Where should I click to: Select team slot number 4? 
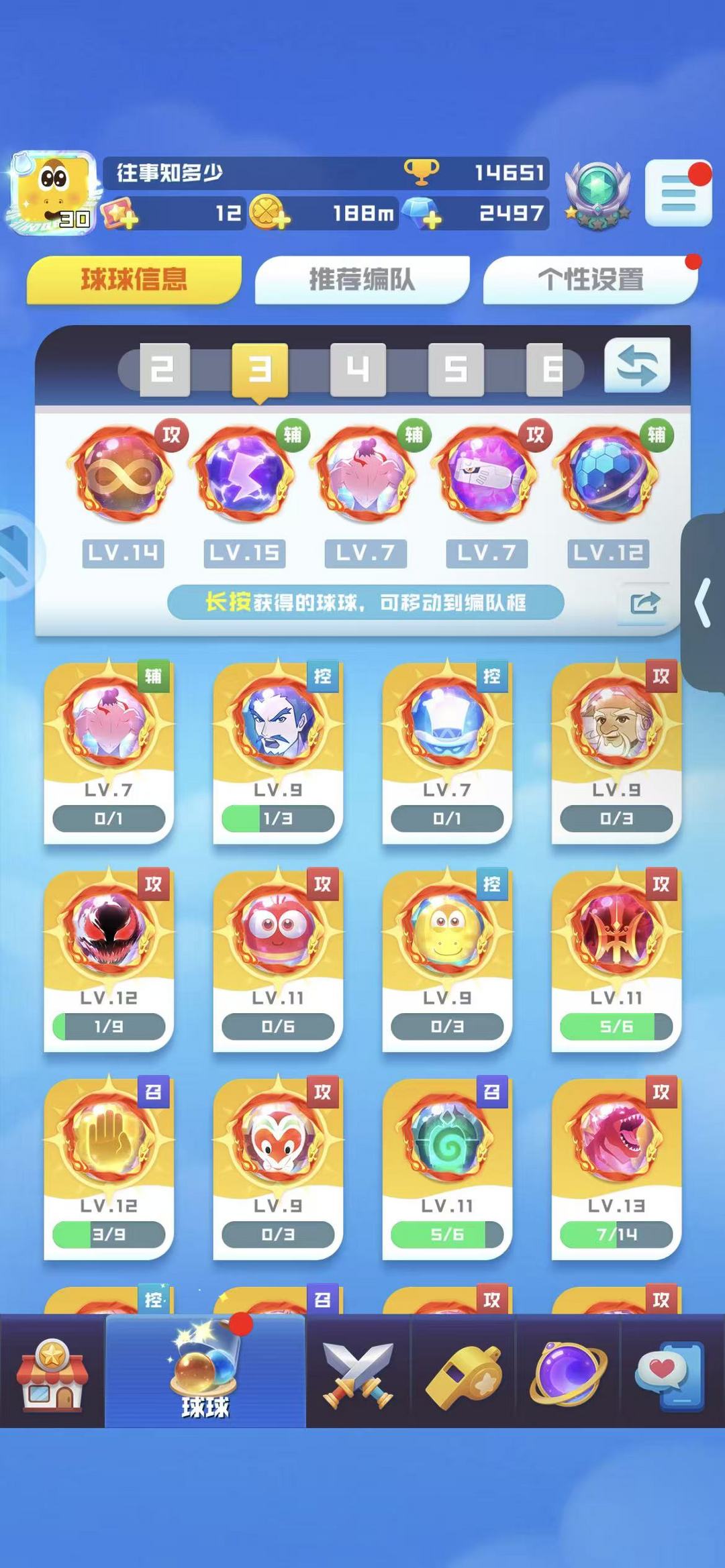358,369
